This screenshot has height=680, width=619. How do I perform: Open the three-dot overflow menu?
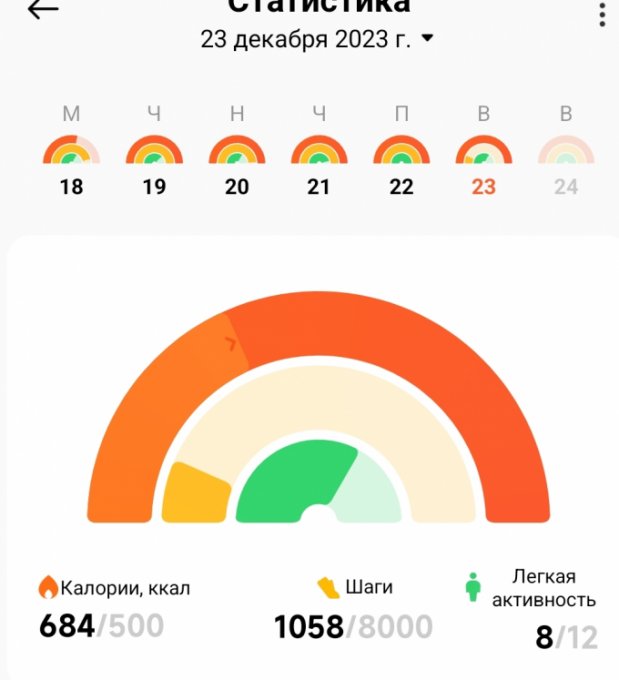pos(600,14)
